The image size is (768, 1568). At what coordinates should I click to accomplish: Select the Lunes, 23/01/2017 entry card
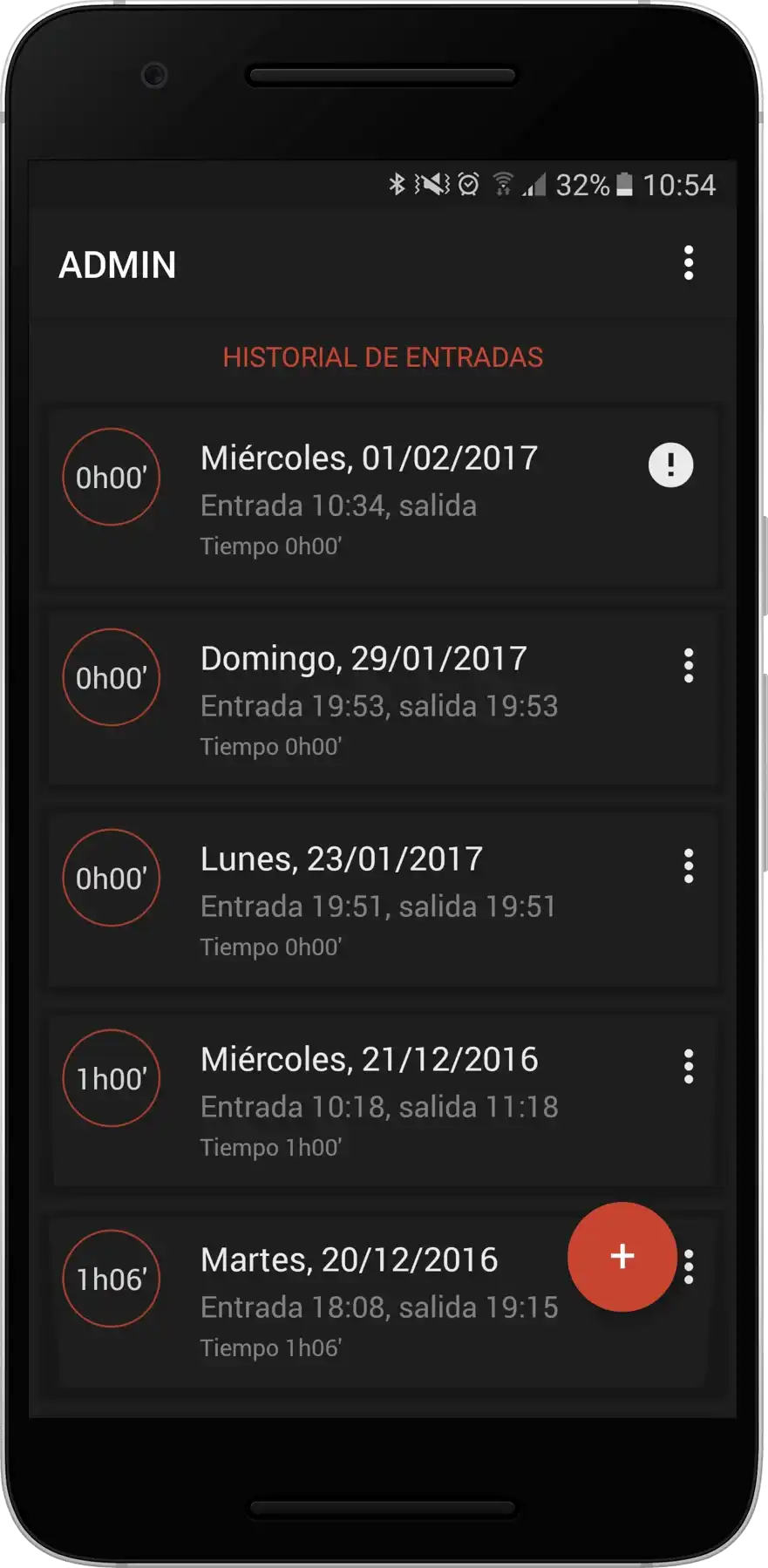click(x=384, y=898)
